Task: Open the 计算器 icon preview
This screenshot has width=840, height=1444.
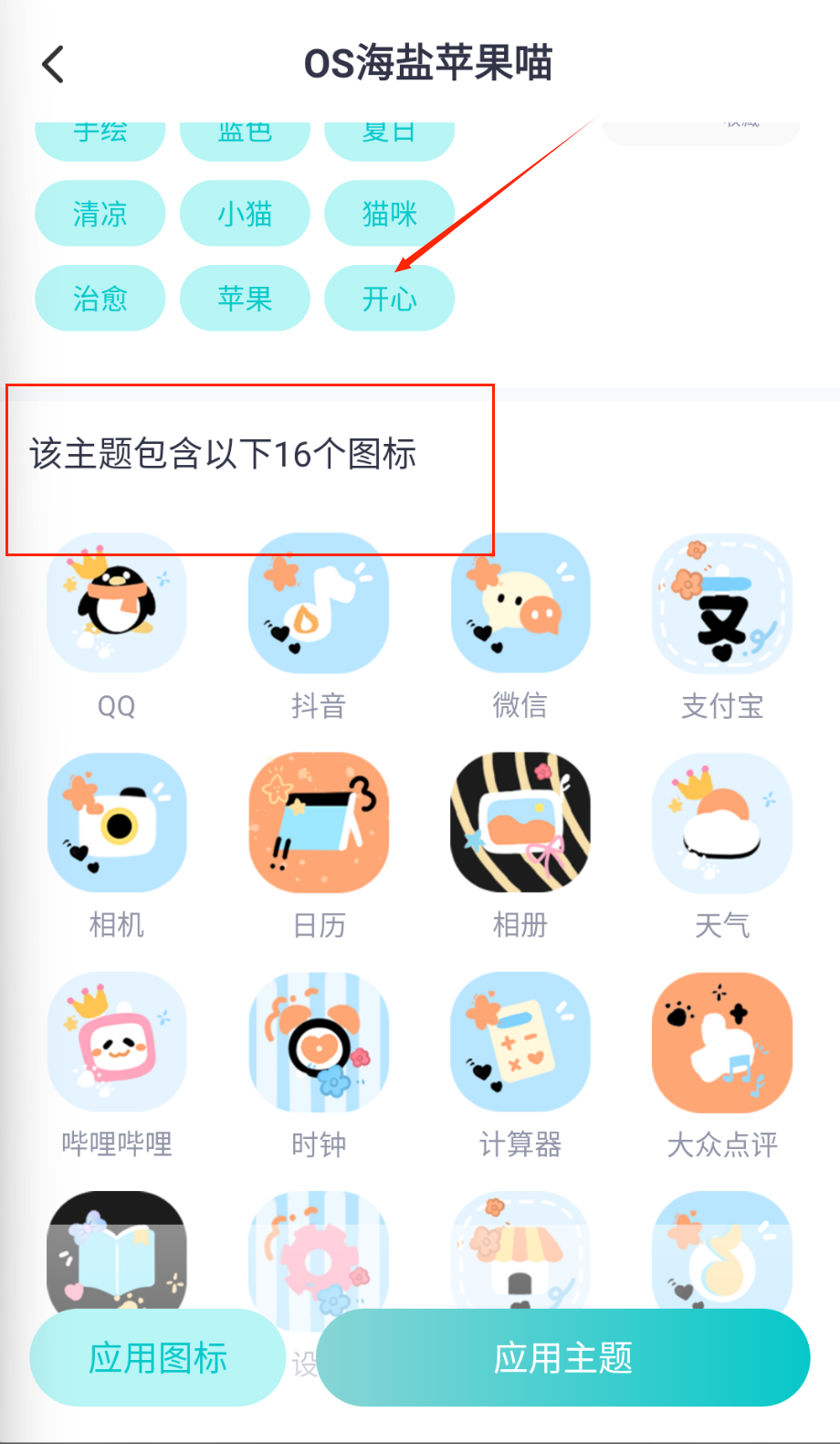Action: point(520,1042)
